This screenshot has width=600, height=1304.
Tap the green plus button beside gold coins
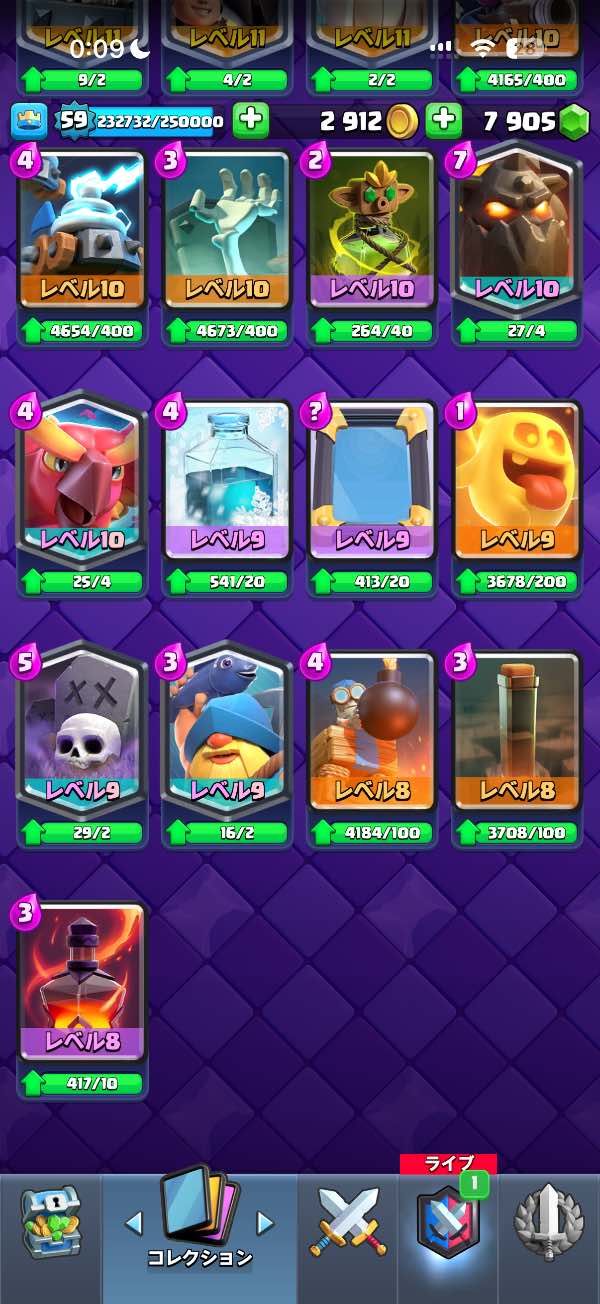coord(442,121)
